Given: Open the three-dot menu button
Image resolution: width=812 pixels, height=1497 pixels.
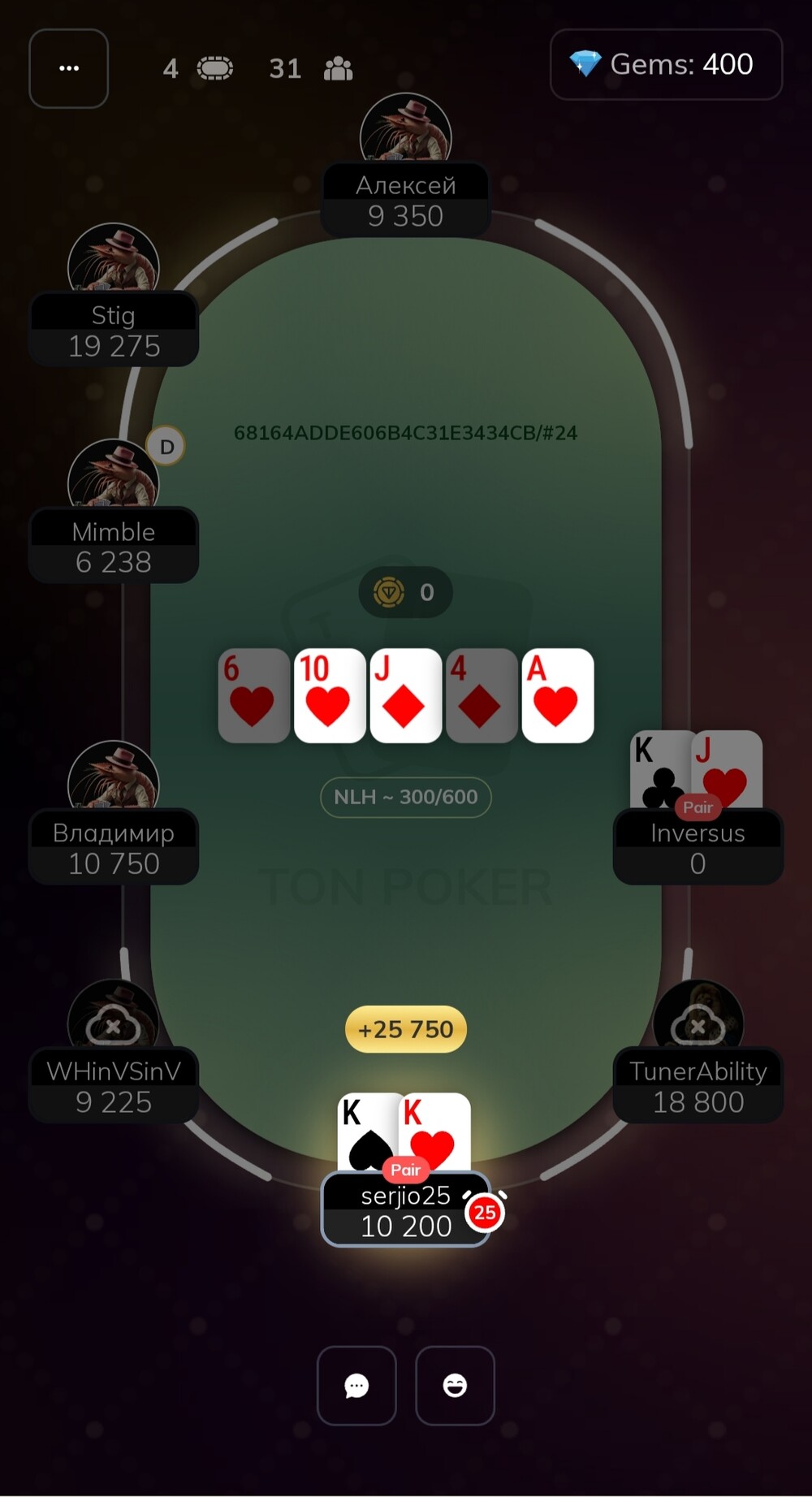Looking at the screenshot, I should [69, 68].
